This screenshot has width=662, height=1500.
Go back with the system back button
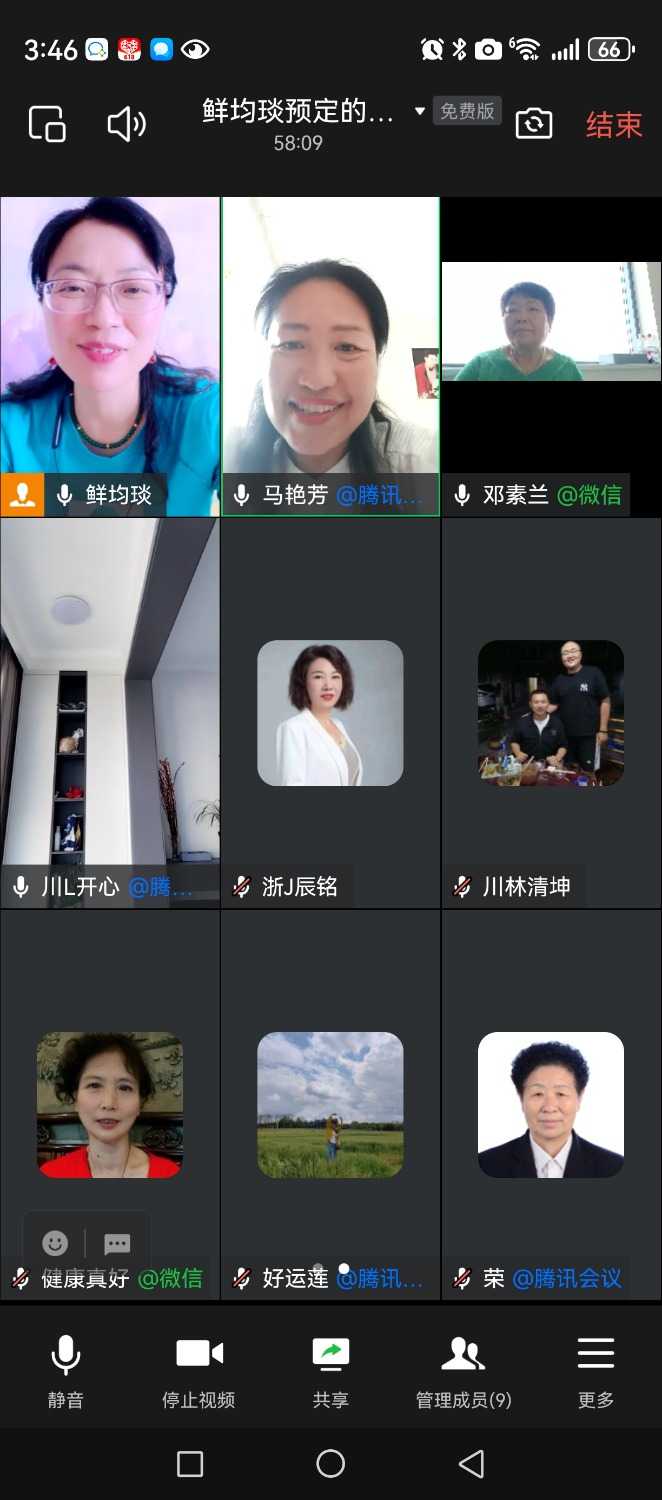coord(471,1464)
